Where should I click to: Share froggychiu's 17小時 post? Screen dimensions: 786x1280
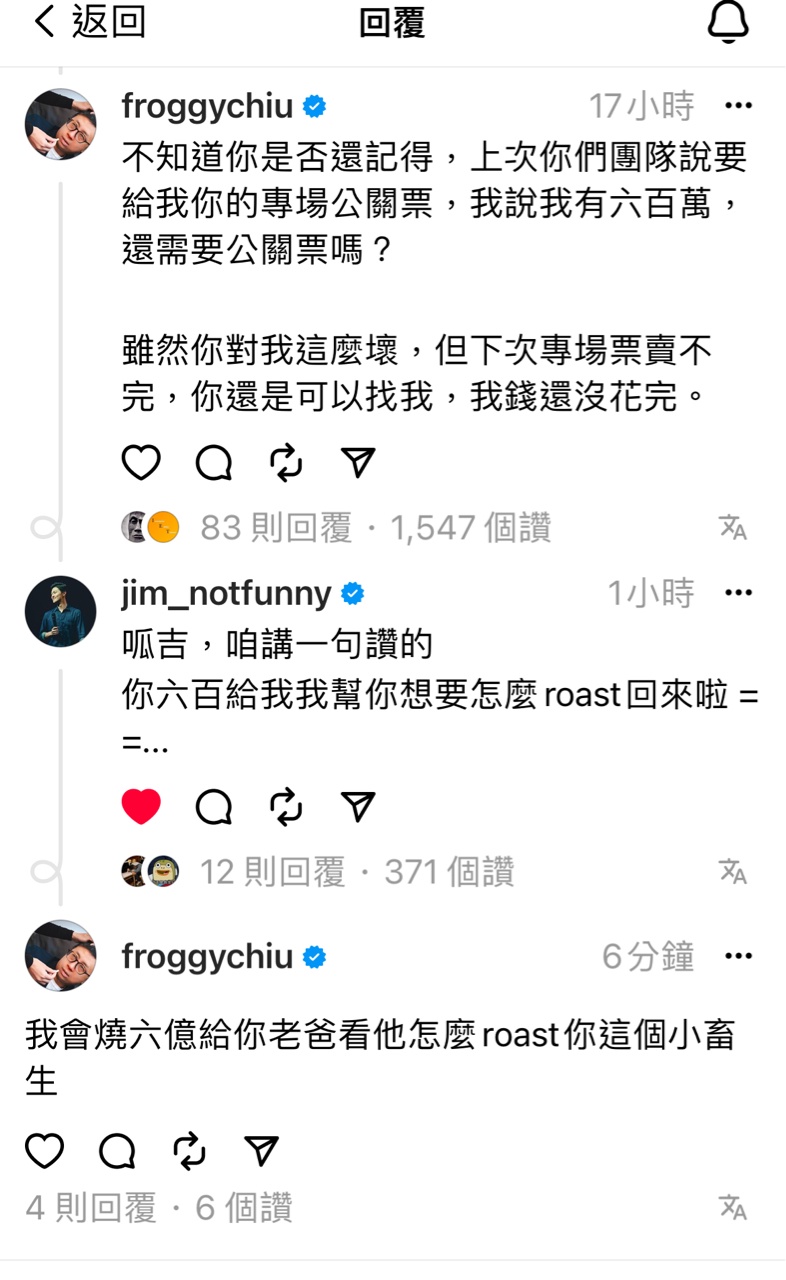[x=358, y=462]
